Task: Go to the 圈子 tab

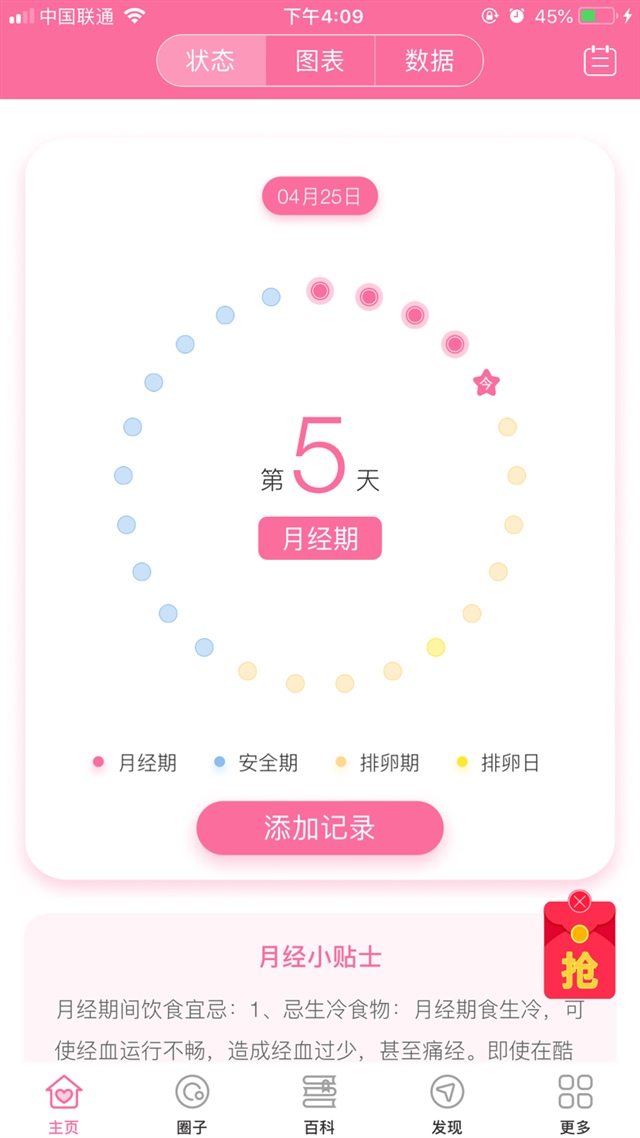Action: point(192,1104)
